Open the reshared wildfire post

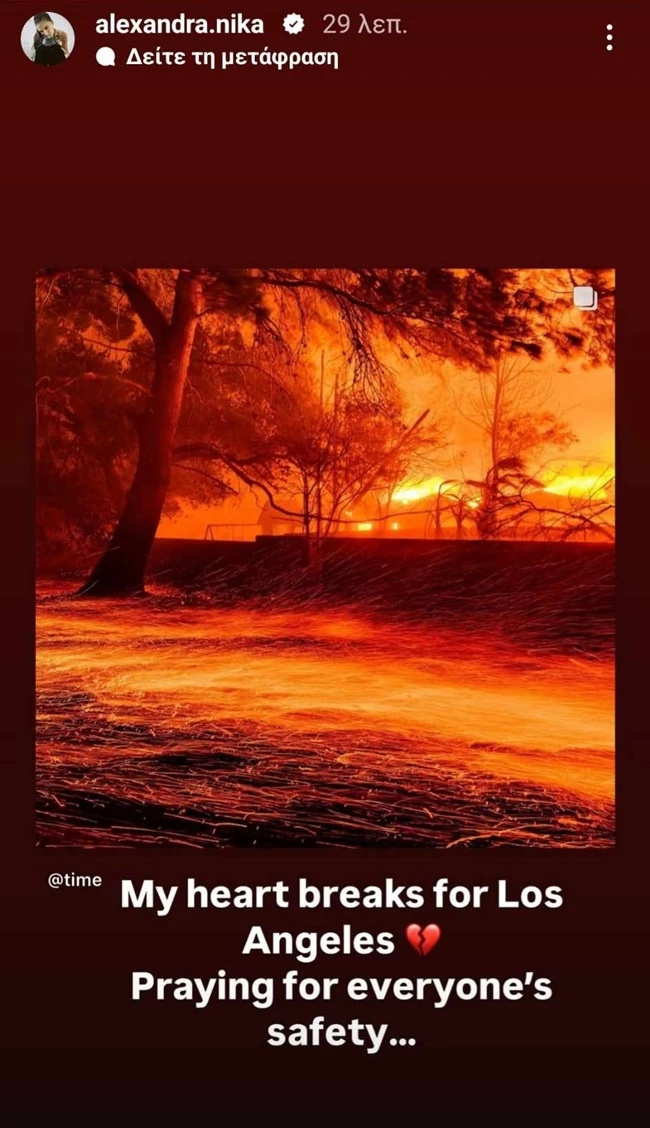[x=325, y=557]
